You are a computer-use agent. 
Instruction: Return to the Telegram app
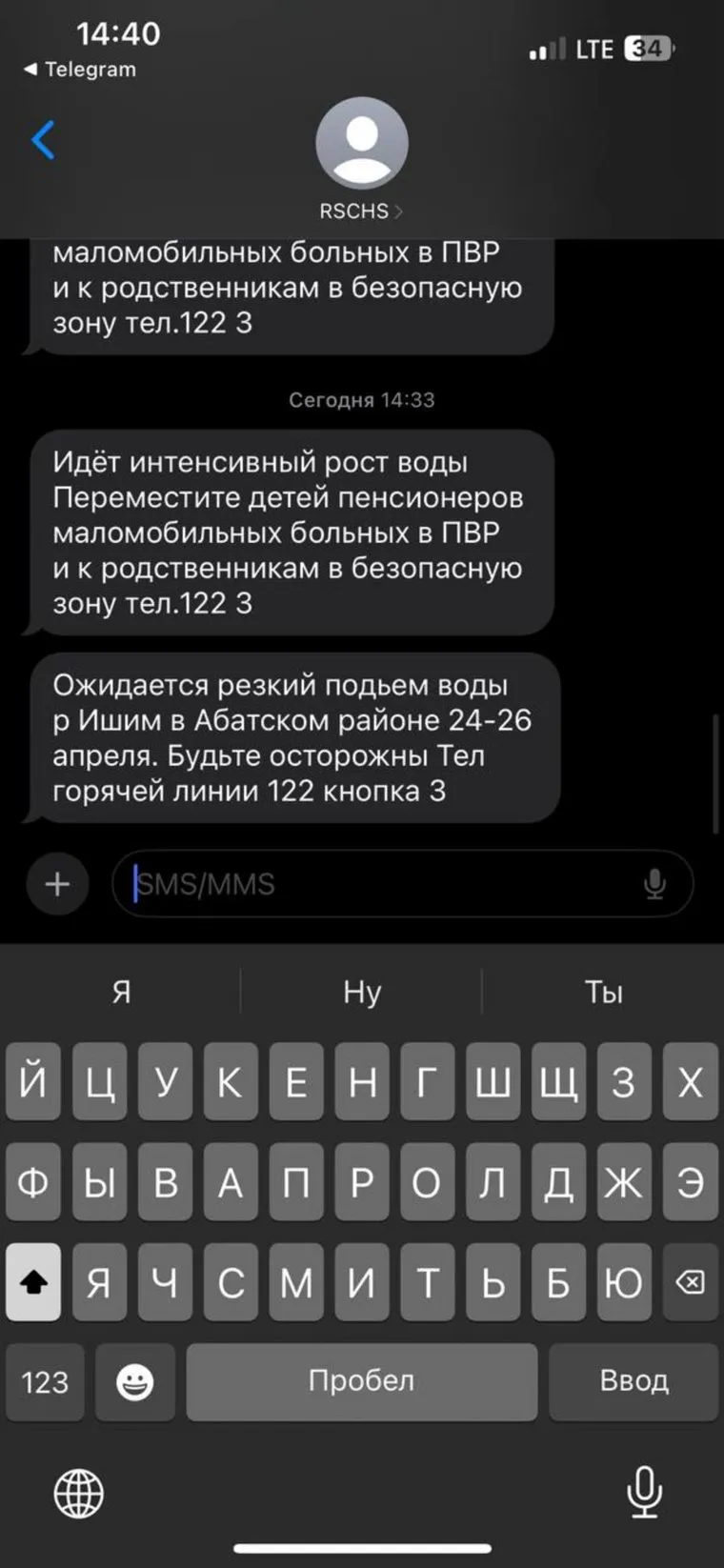pyautogui.click(x=80, y=70)
